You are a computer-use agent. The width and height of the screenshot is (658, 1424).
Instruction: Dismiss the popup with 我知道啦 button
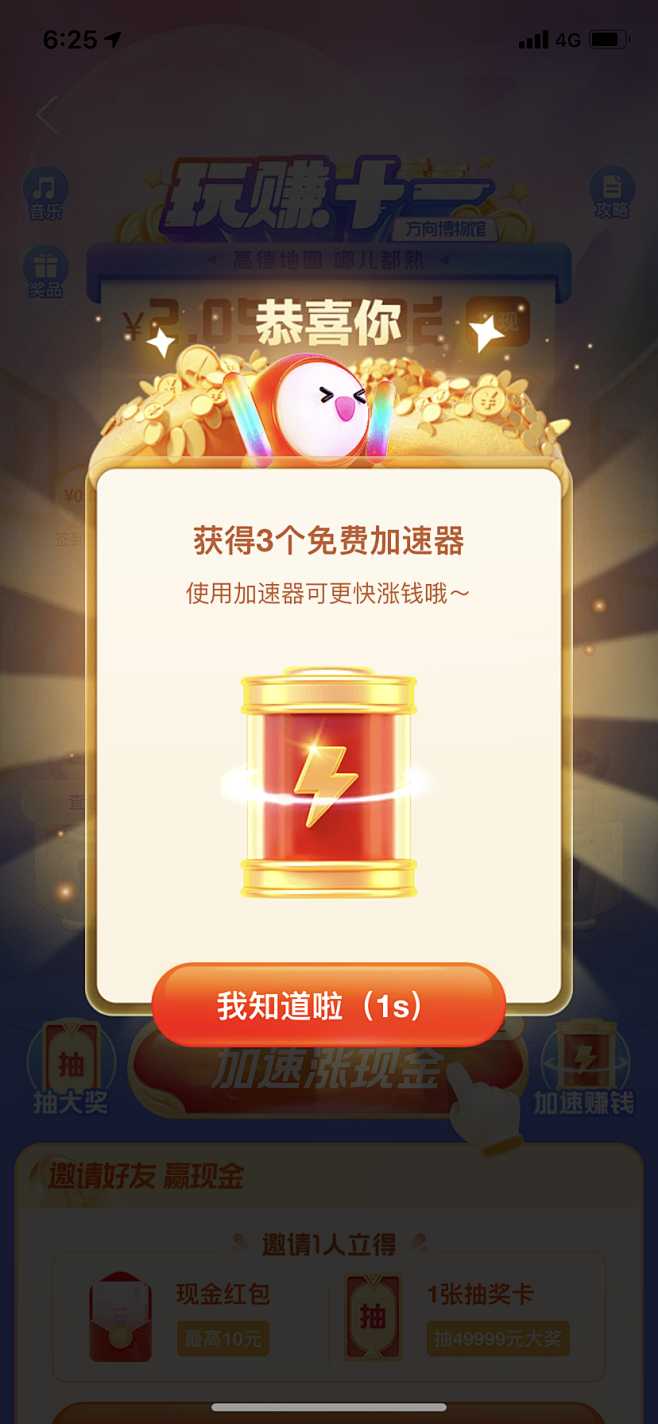point(328,1005)
